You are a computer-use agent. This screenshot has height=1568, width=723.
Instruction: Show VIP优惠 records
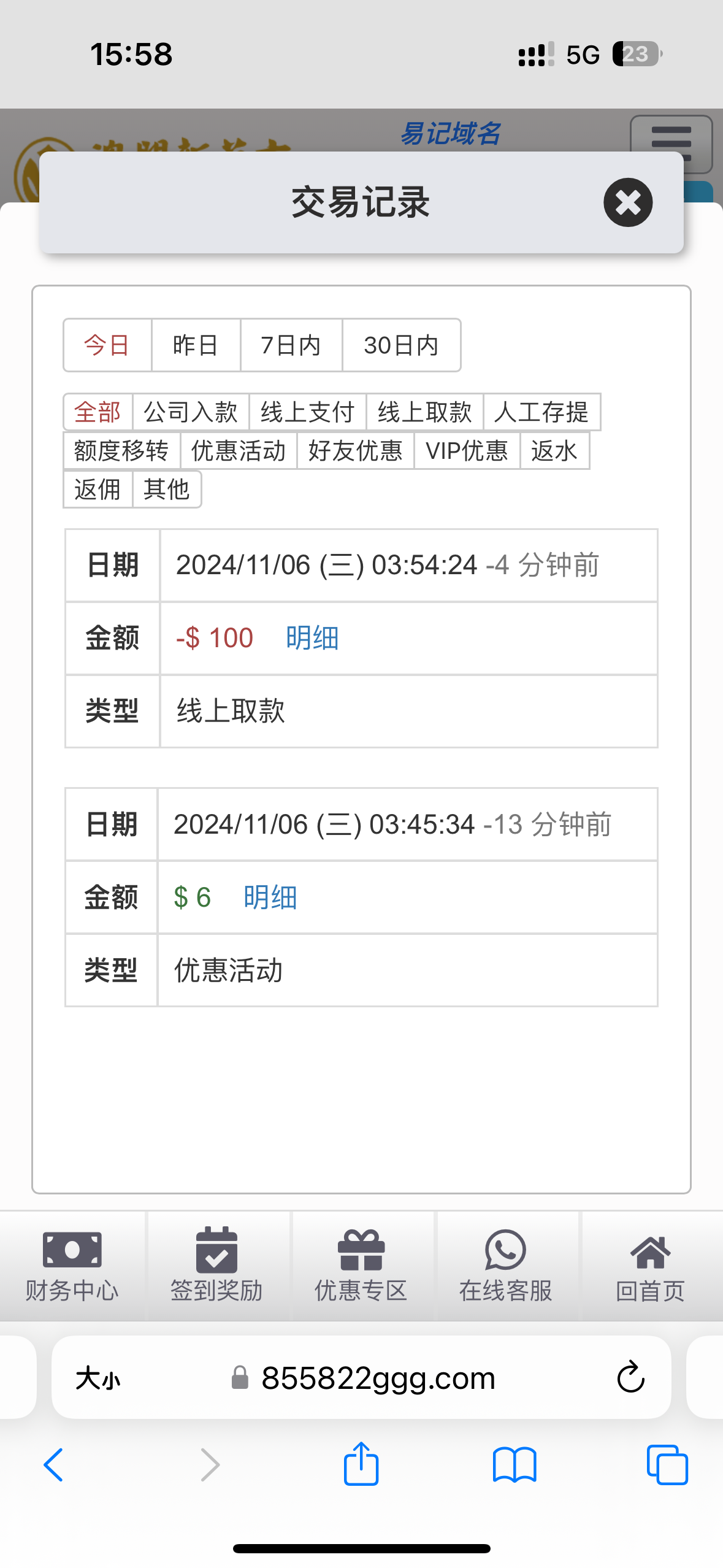[x=467, y=451]
